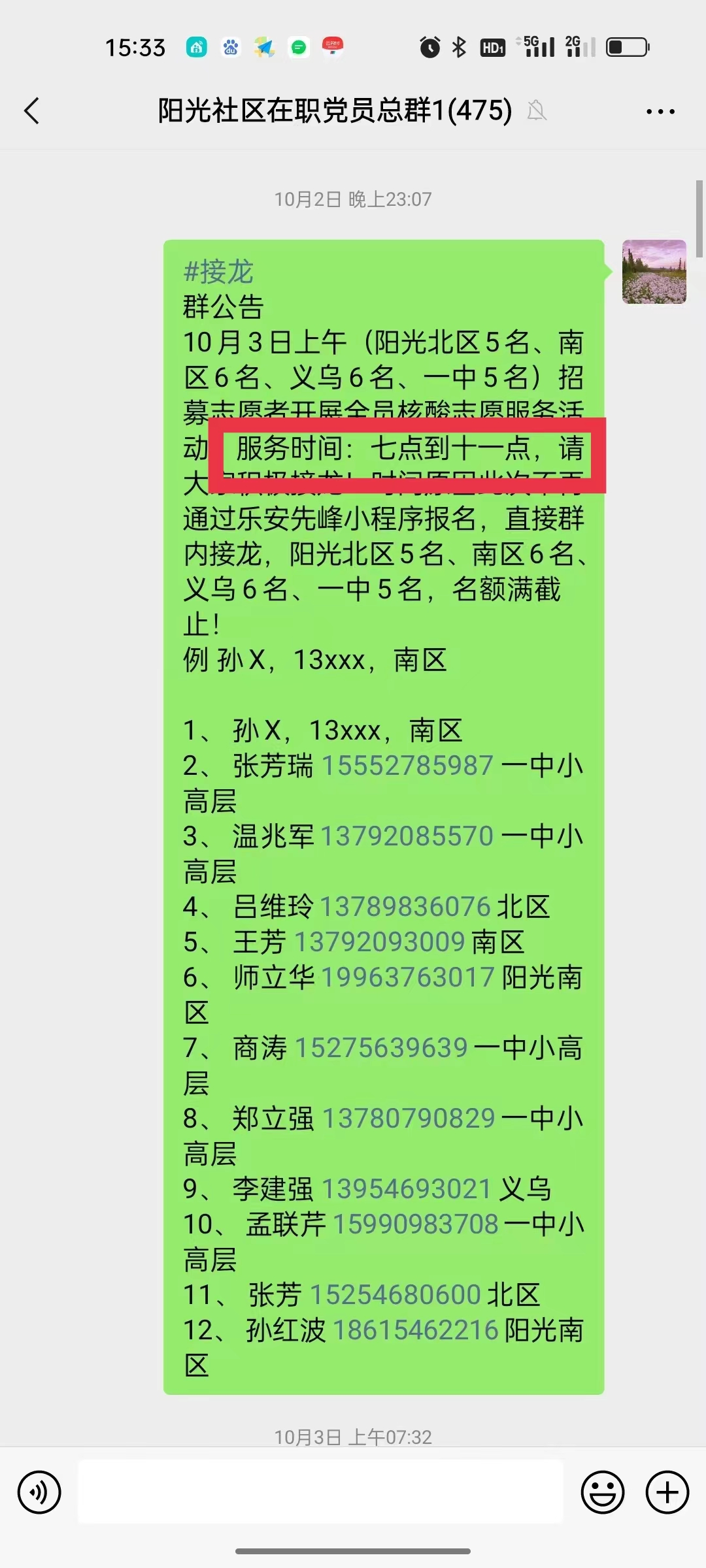Tap 张芳瑞's phone number 15552785987

[x=407, y=765]
